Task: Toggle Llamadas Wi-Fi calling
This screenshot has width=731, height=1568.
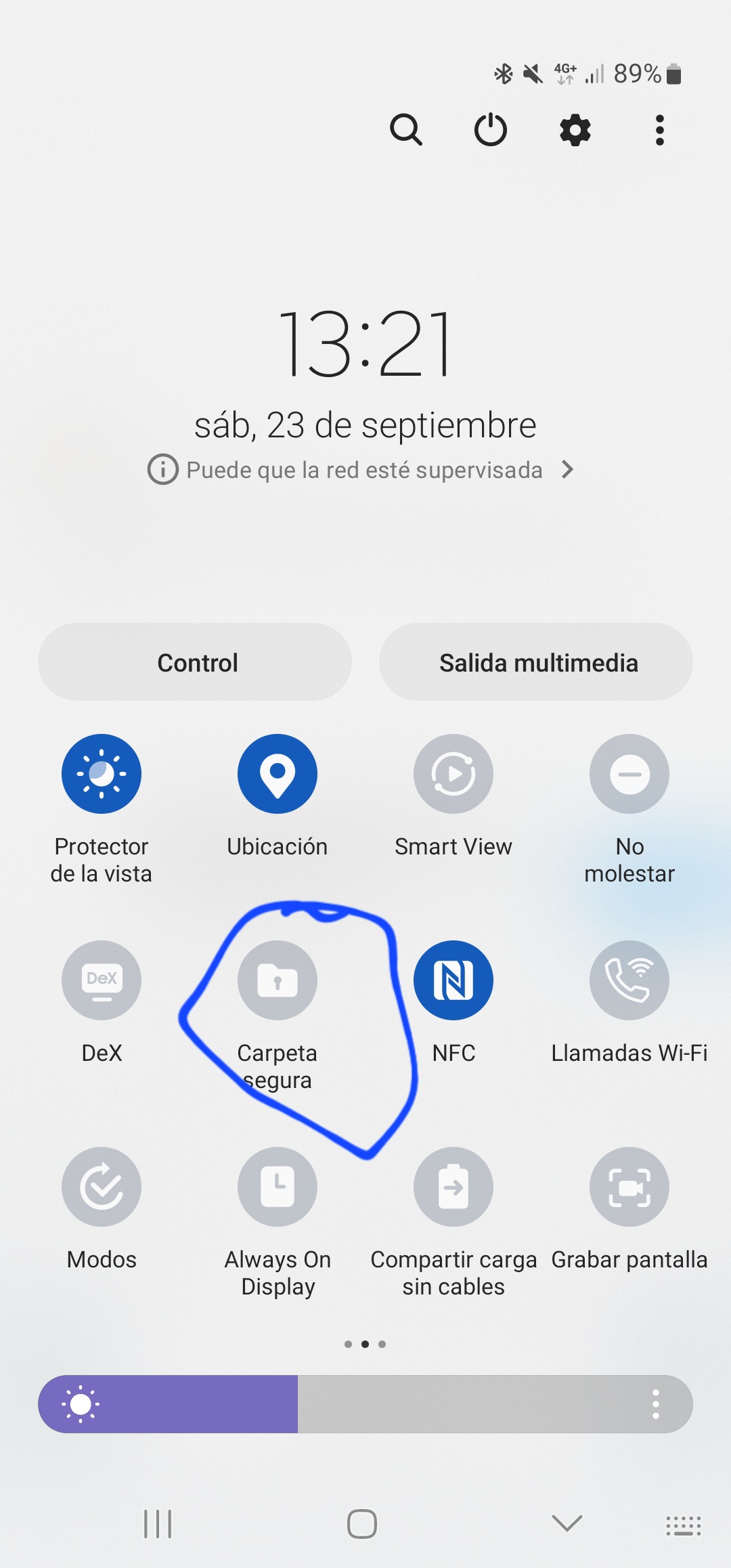Action: click(629, 980)
